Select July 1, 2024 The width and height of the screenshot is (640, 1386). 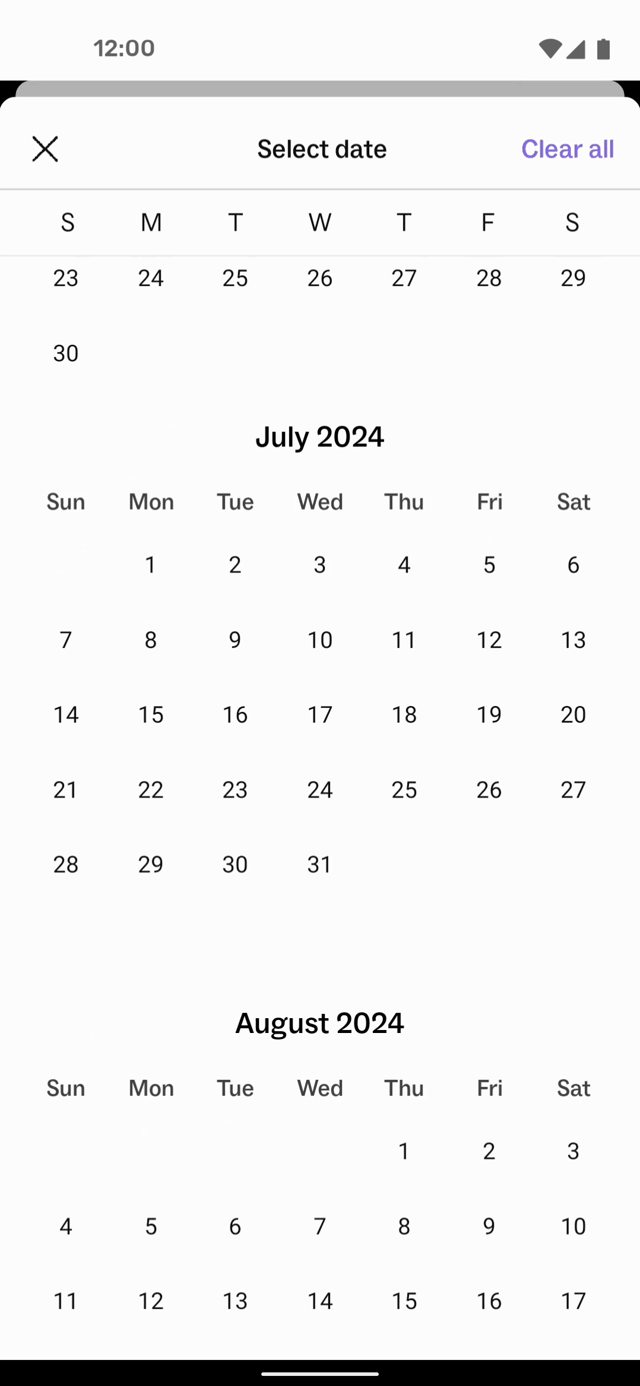coord(150,565)
